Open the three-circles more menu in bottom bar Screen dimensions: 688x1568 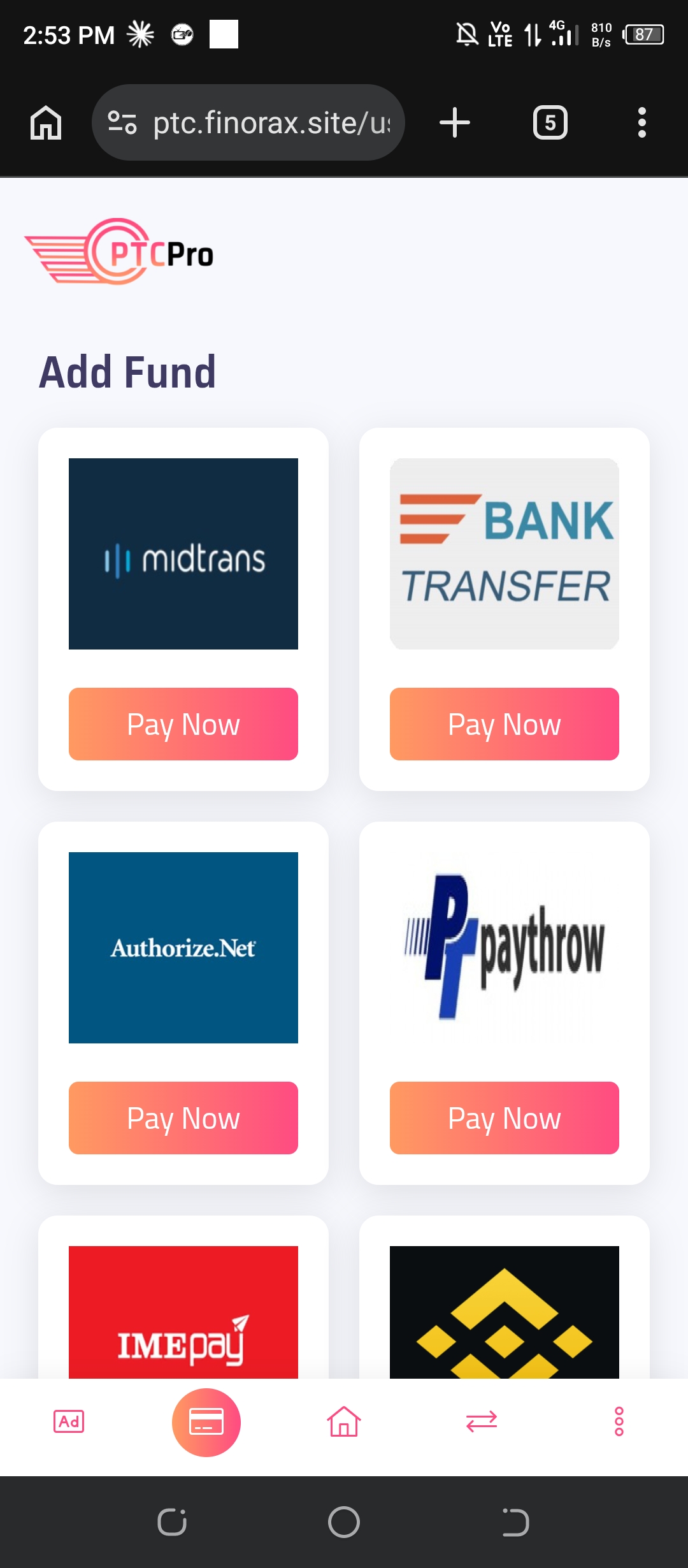(619, 1421)
